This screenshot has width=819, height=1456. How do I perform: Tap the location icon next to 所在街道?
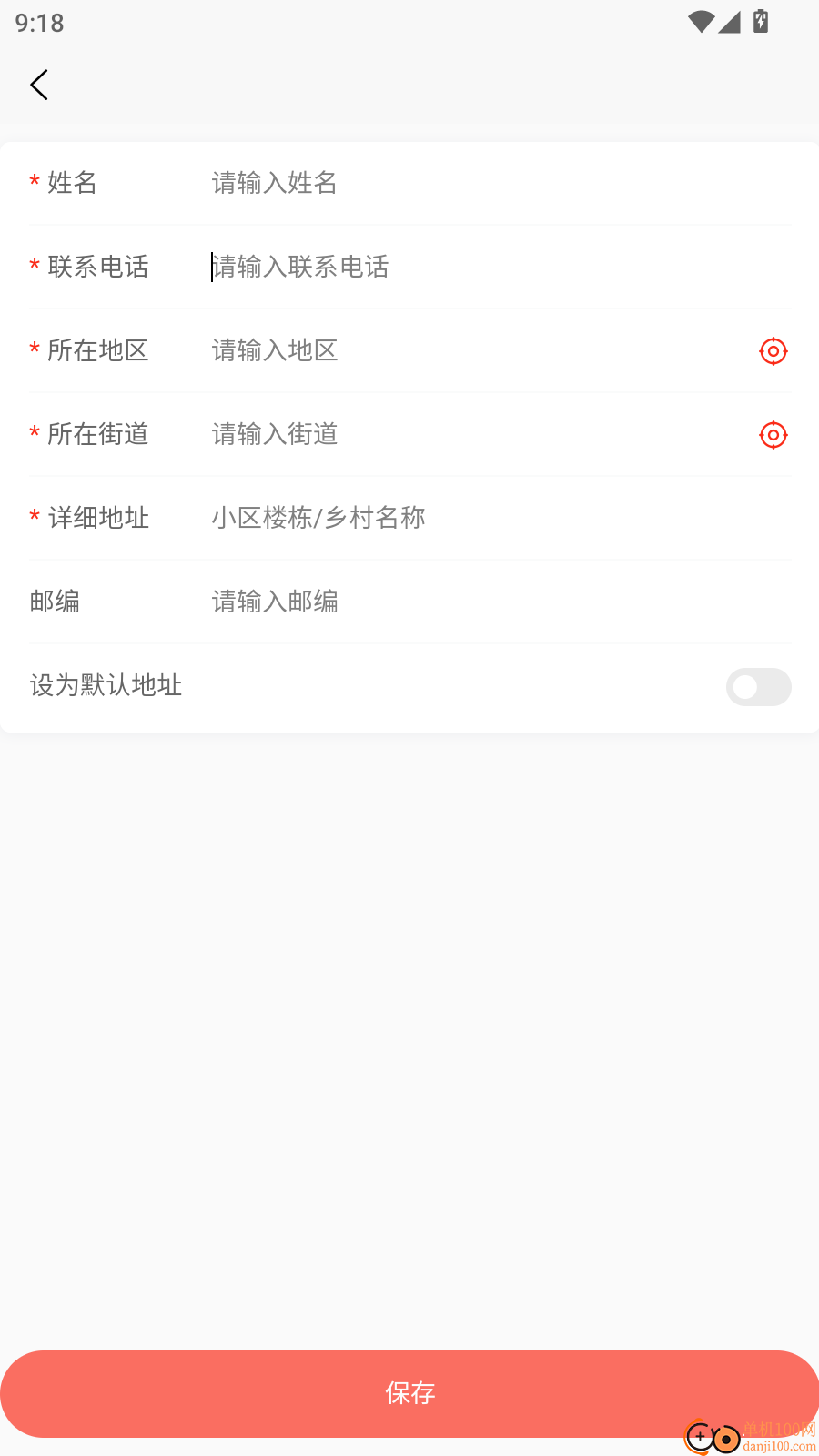tap(773, 435)
